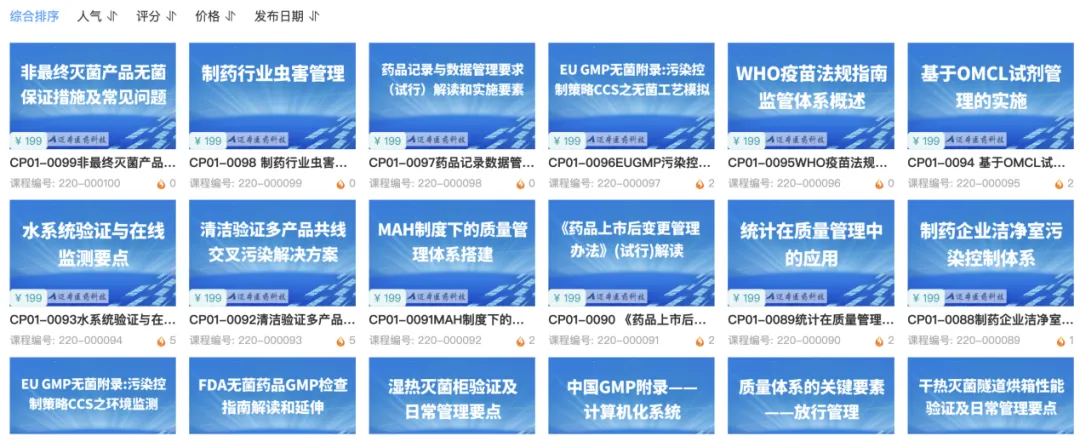Open course CP01-0093 水系统验证与在线监测

(93, 252)
